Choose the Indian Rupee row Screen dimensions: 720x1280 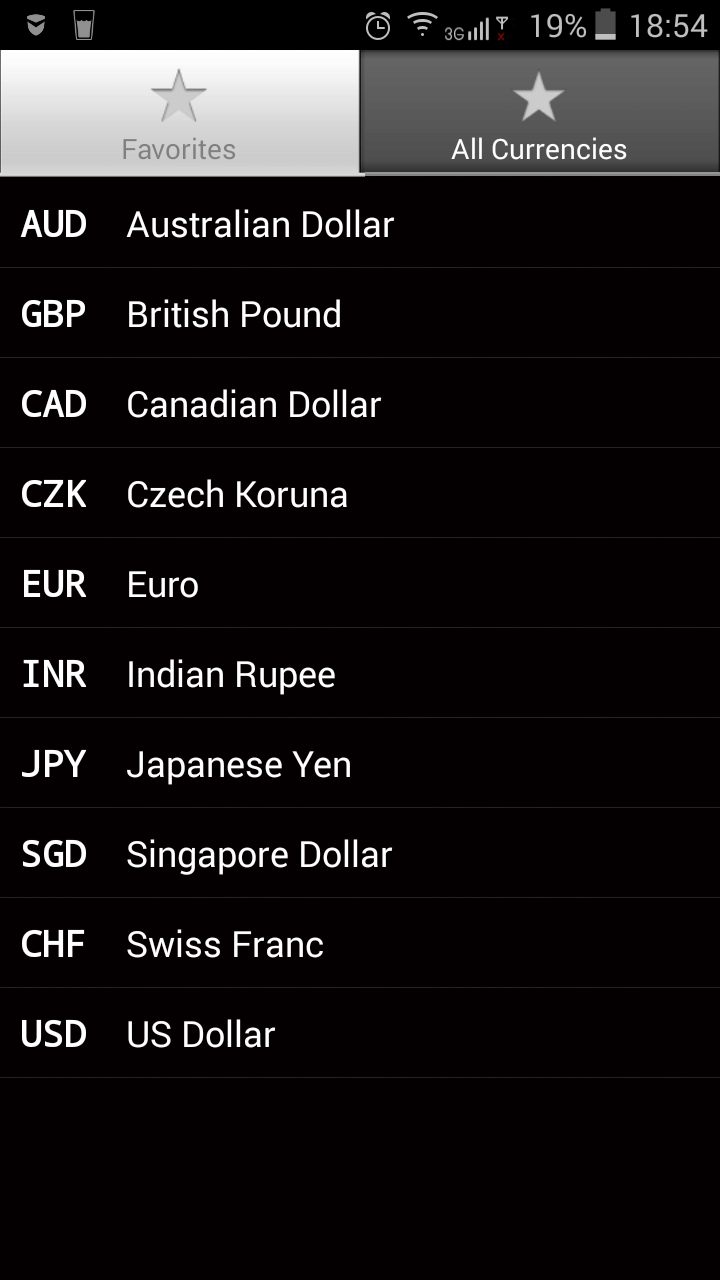(360, 673)
